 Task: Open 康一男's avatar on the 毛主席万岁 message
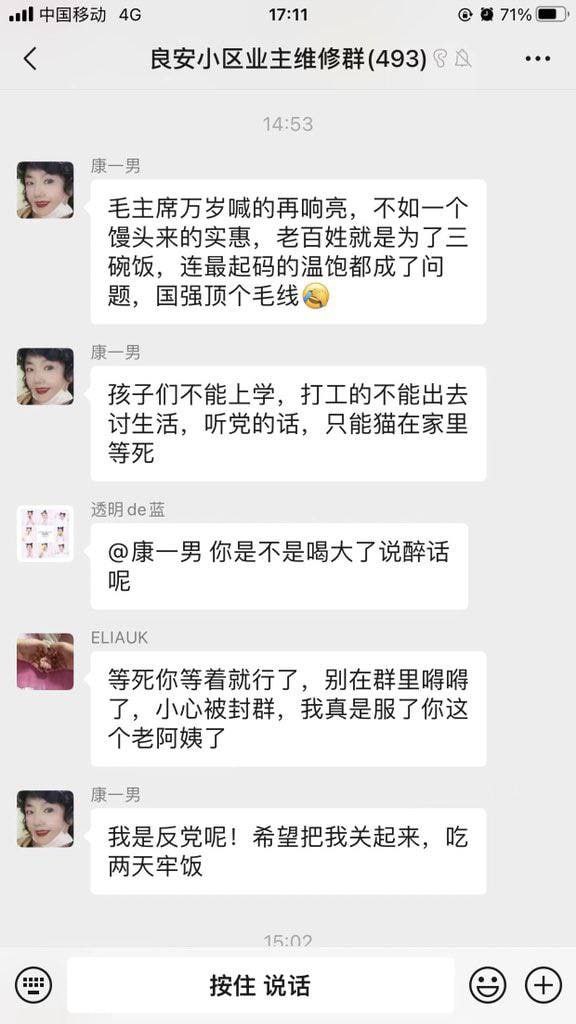45,190
